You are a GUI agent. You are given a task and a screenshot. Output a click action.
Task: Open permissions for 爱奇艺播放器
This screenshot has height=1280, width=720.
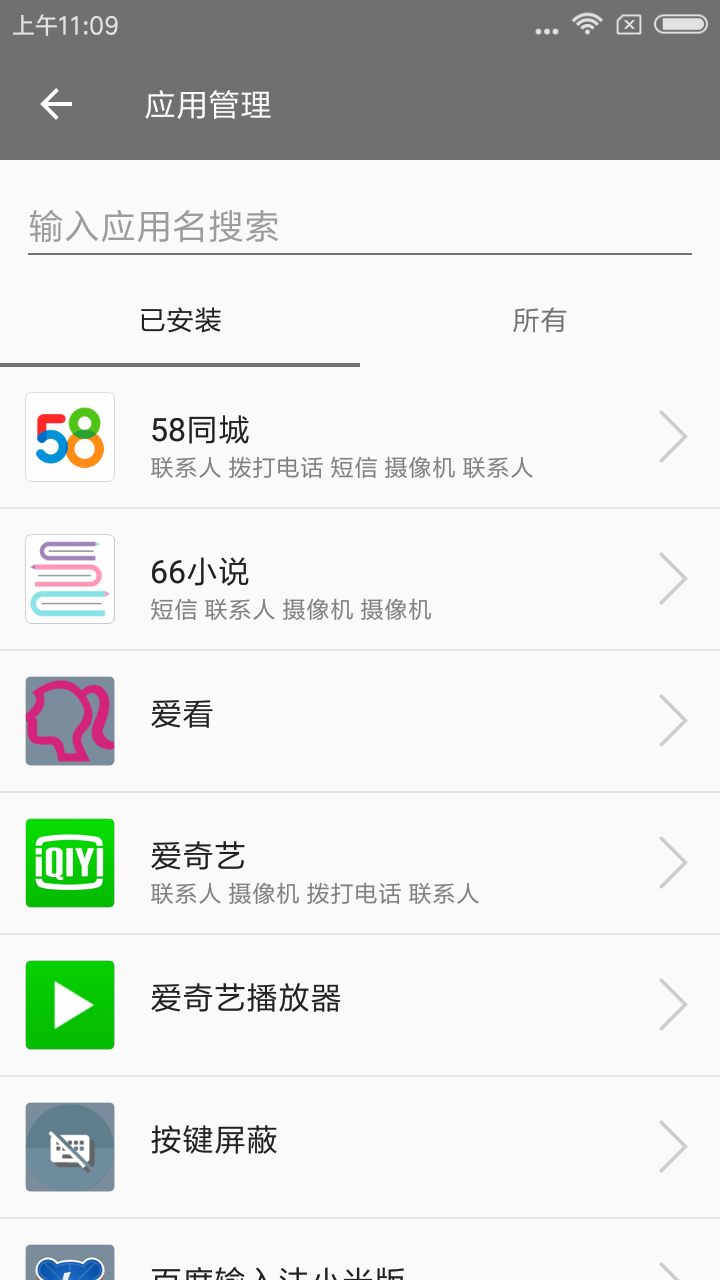coord(673,1004)
